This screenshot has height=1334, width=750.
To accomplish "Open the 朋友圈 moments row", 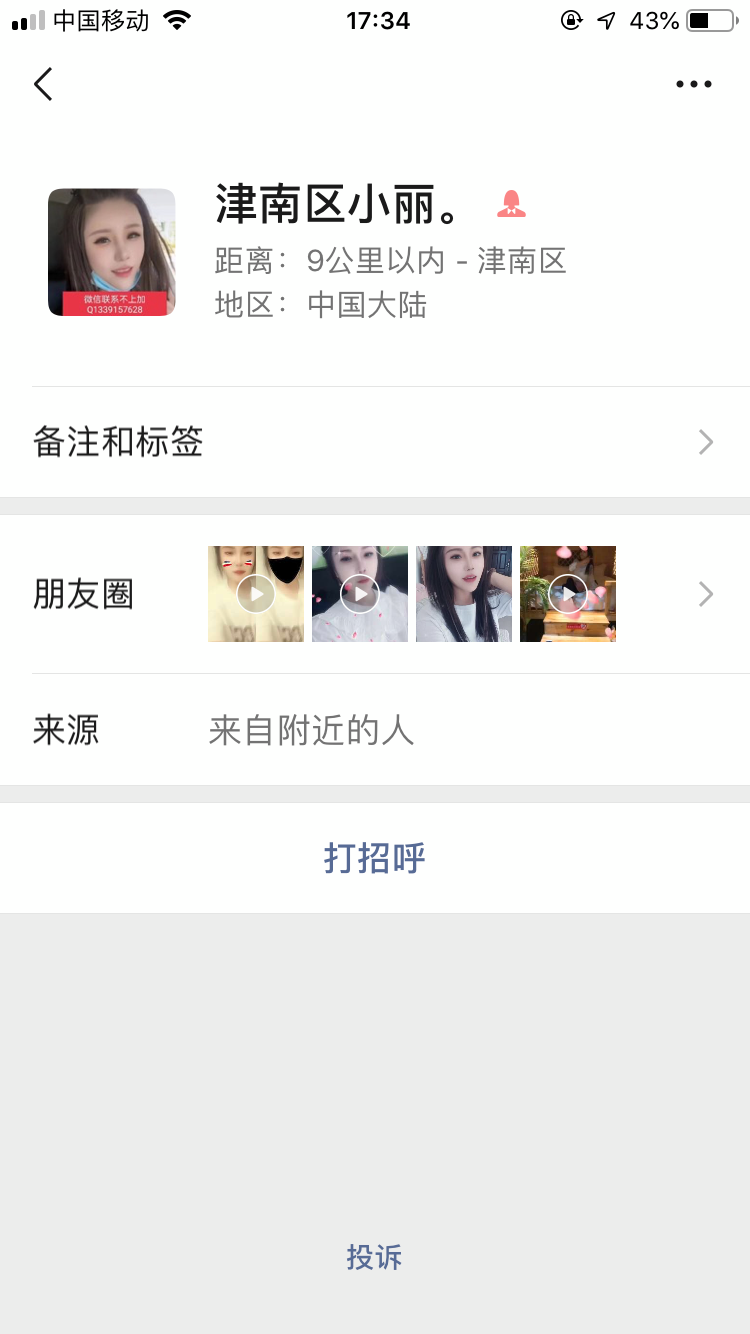I will click(x=375, y=595).
